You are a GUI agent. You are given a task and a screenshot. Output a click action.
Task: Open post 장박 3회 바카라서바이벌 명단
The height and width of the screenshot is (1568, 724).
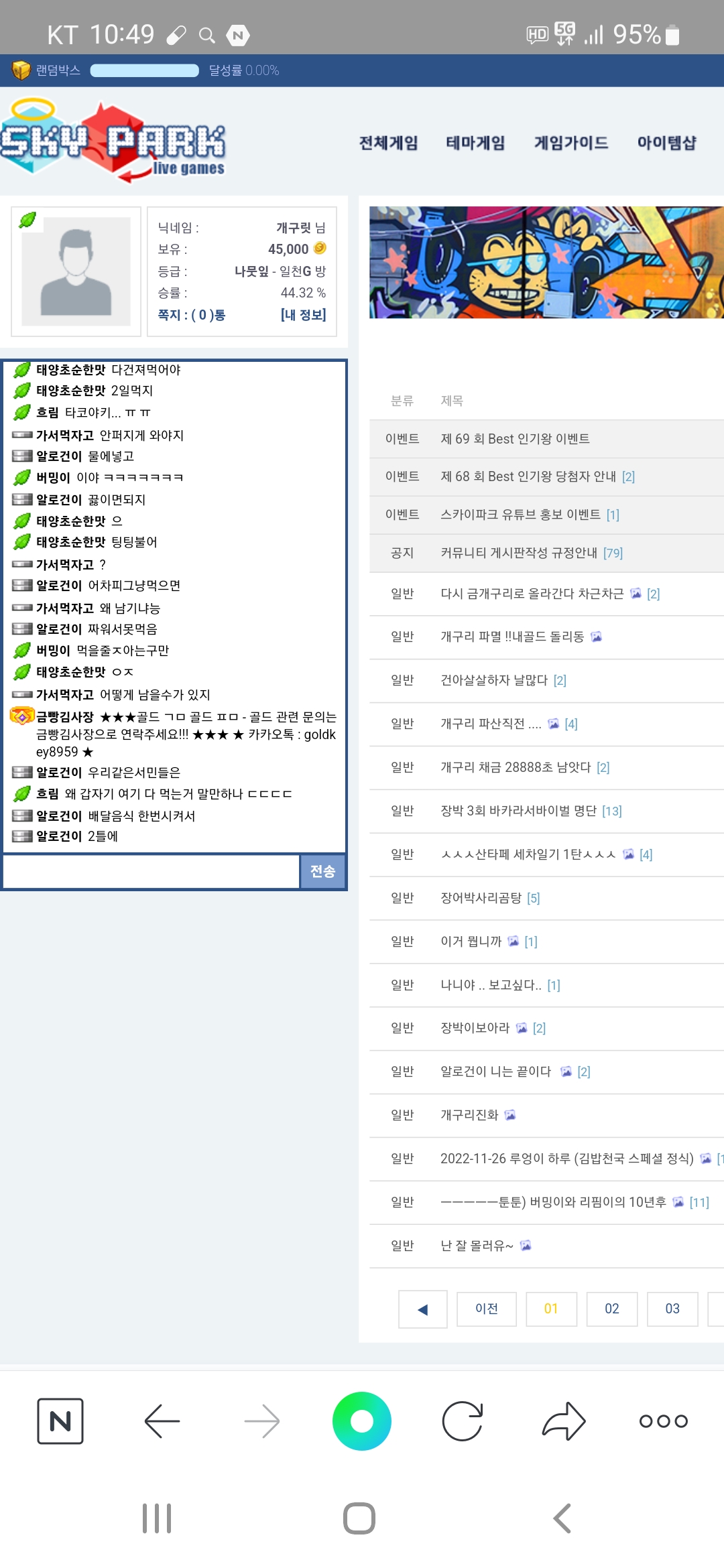click(x=518, y=811)
